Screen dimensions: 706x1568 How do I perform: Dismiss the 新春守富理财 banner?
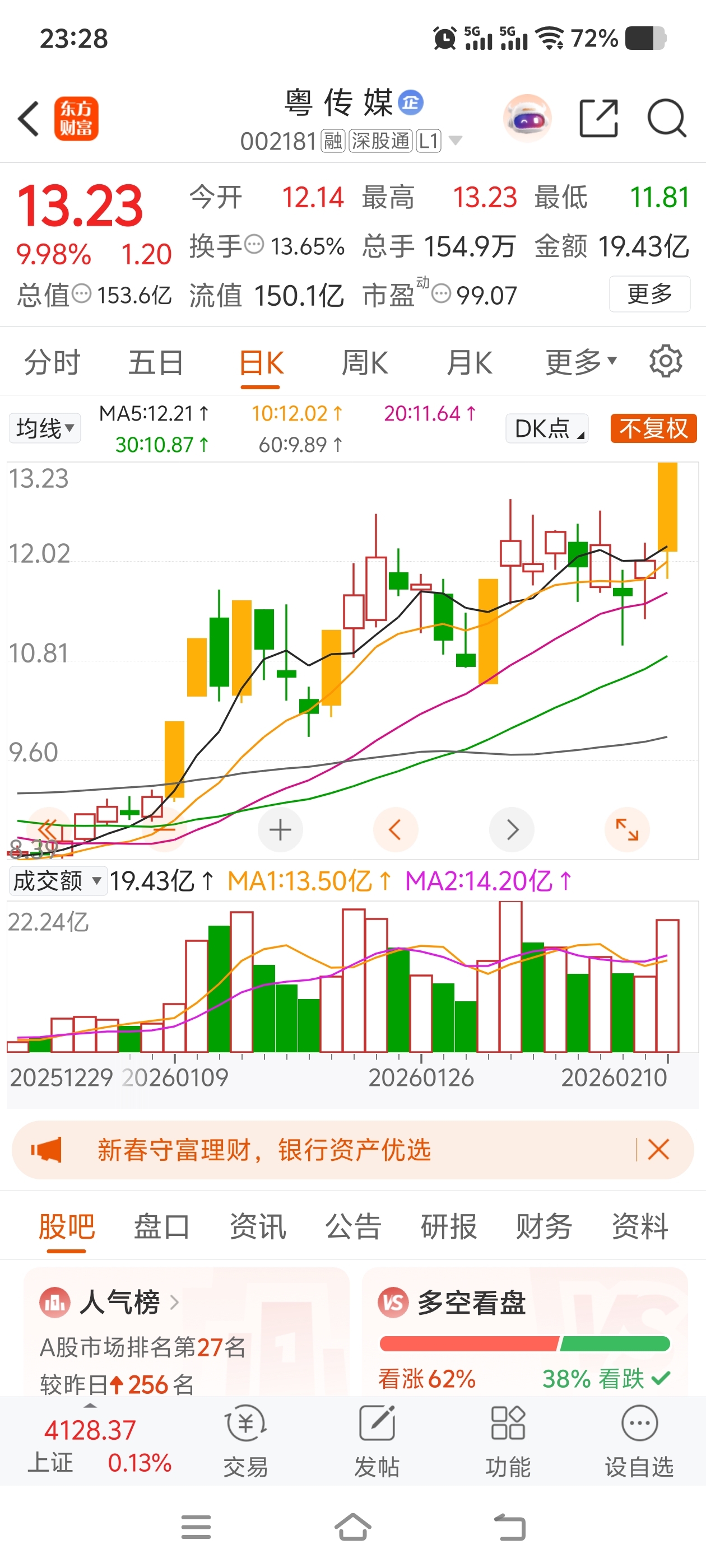(658, 1150)
